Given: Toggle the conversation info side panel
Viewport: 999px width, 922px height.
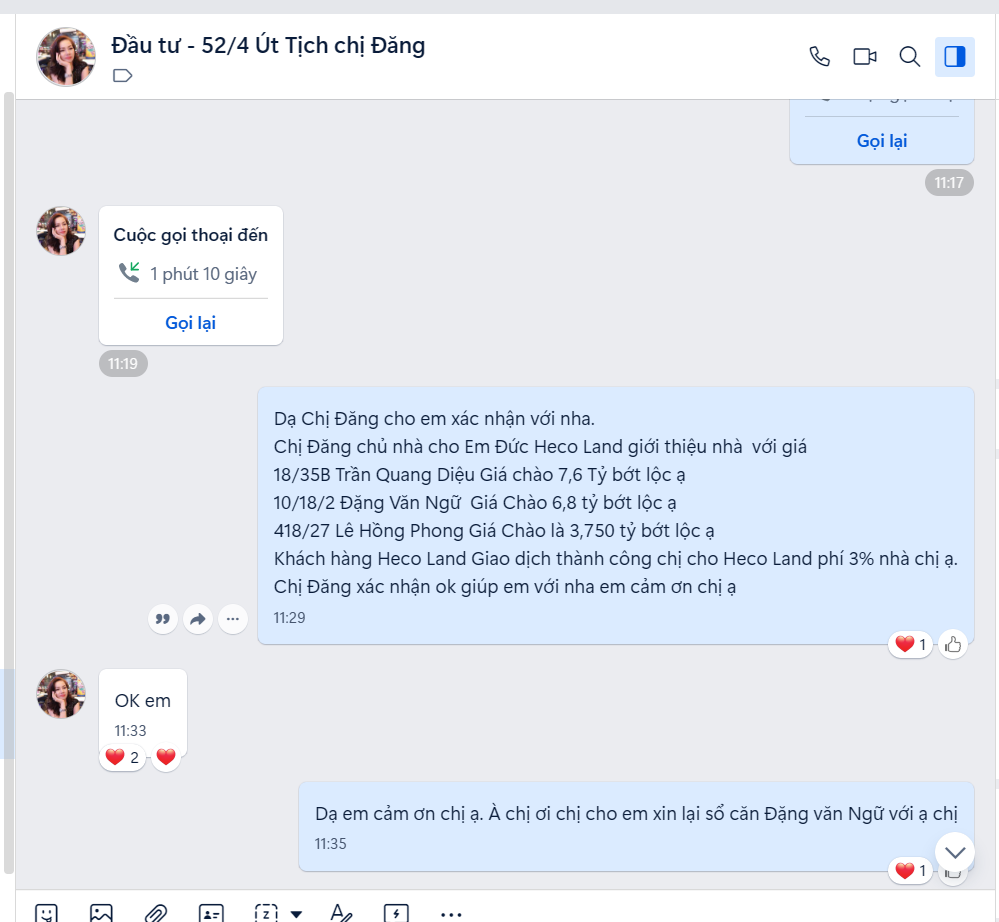Looking at the screenshot, I should [954, 57].
